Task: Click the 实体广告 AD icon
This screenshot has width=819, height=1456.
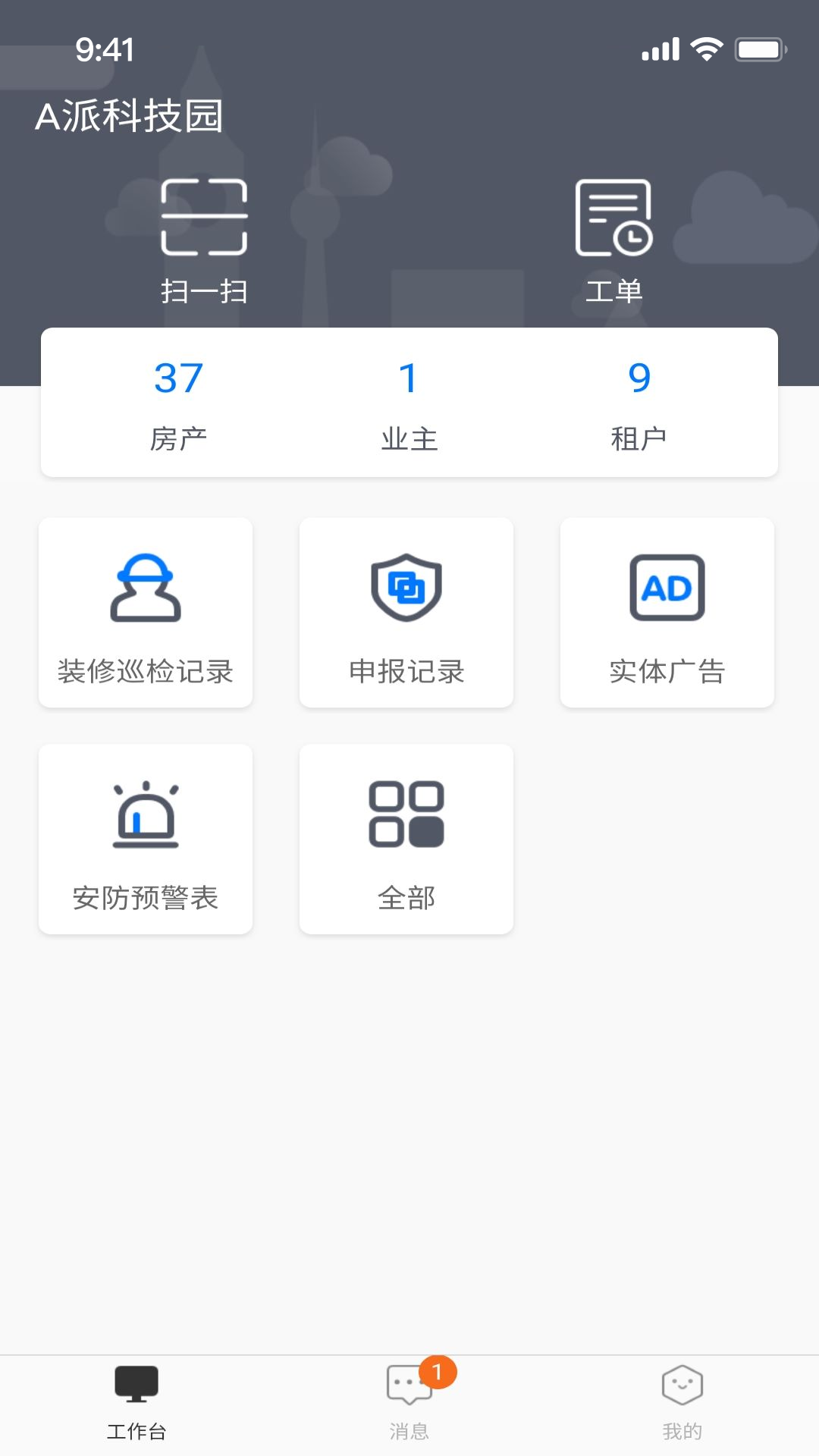Action: pos(667,588)
